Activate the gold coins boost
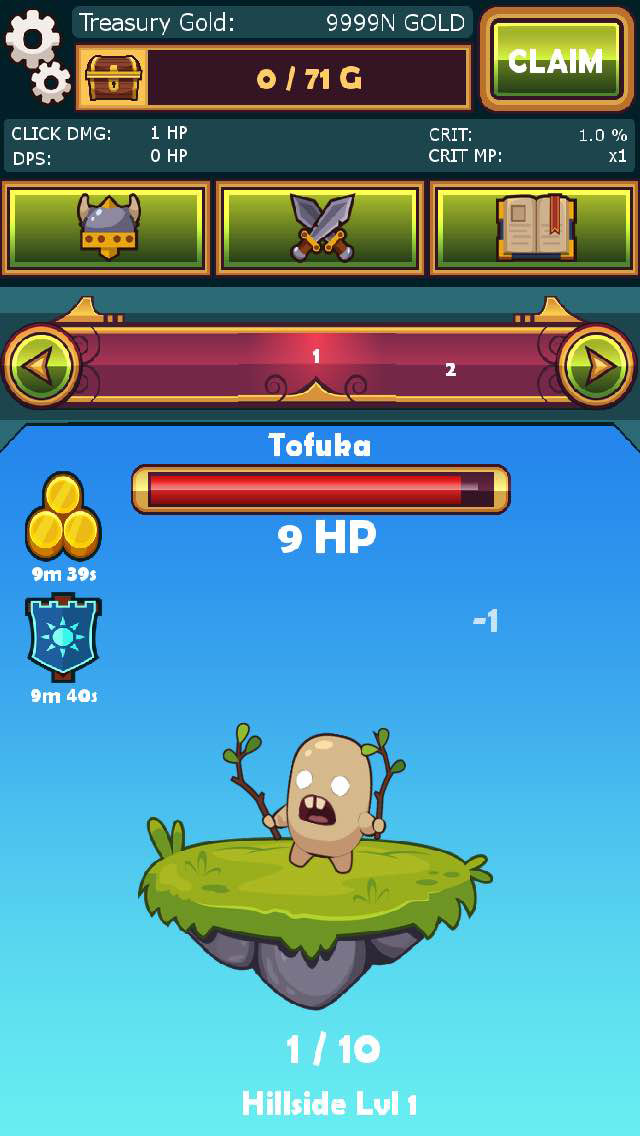Screen dimensions: 640x1136 tap(63, 518)
